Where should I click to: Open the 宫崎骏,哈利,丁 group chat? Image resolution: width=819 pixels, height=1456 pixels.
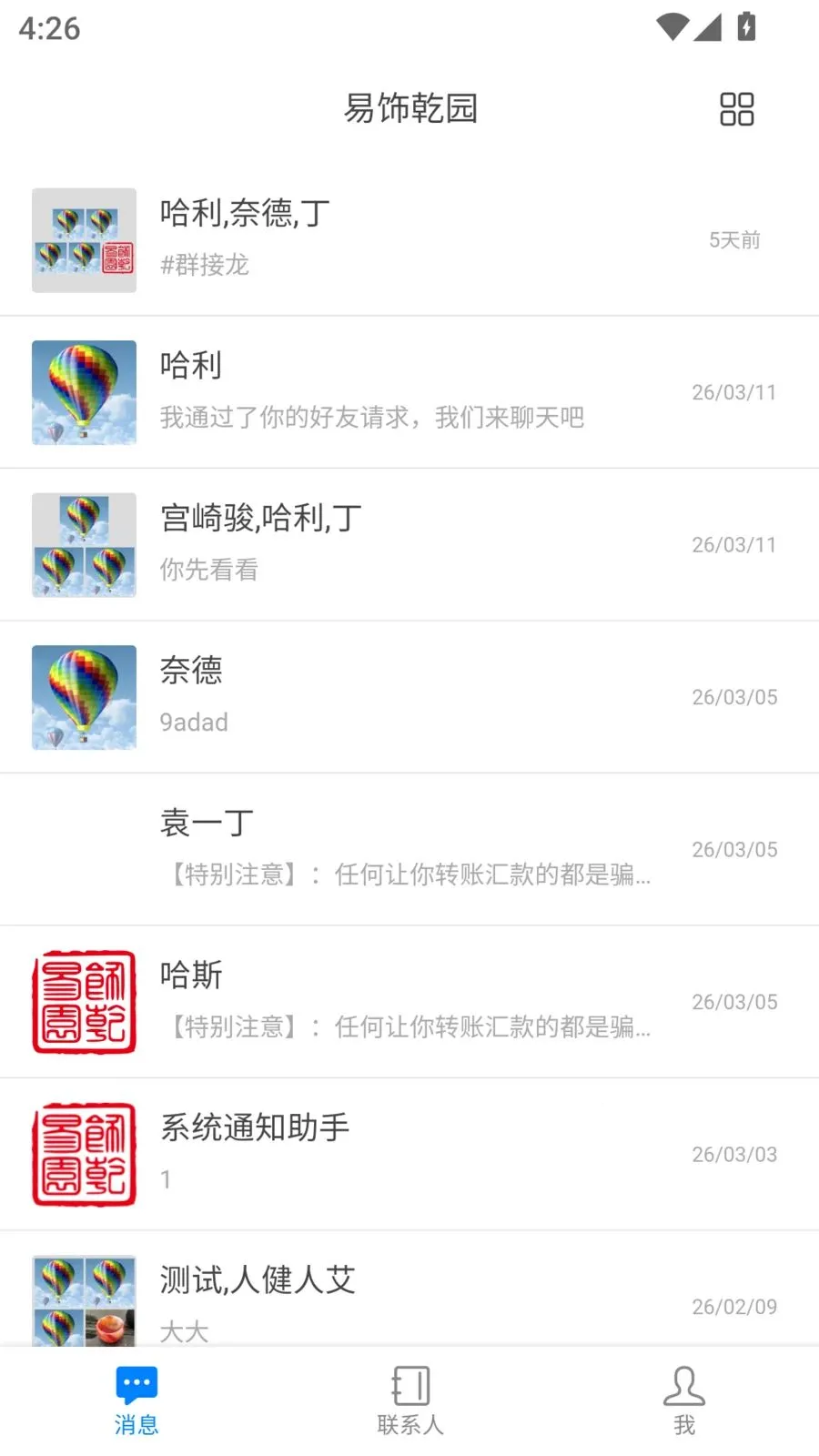click(409, 544)
